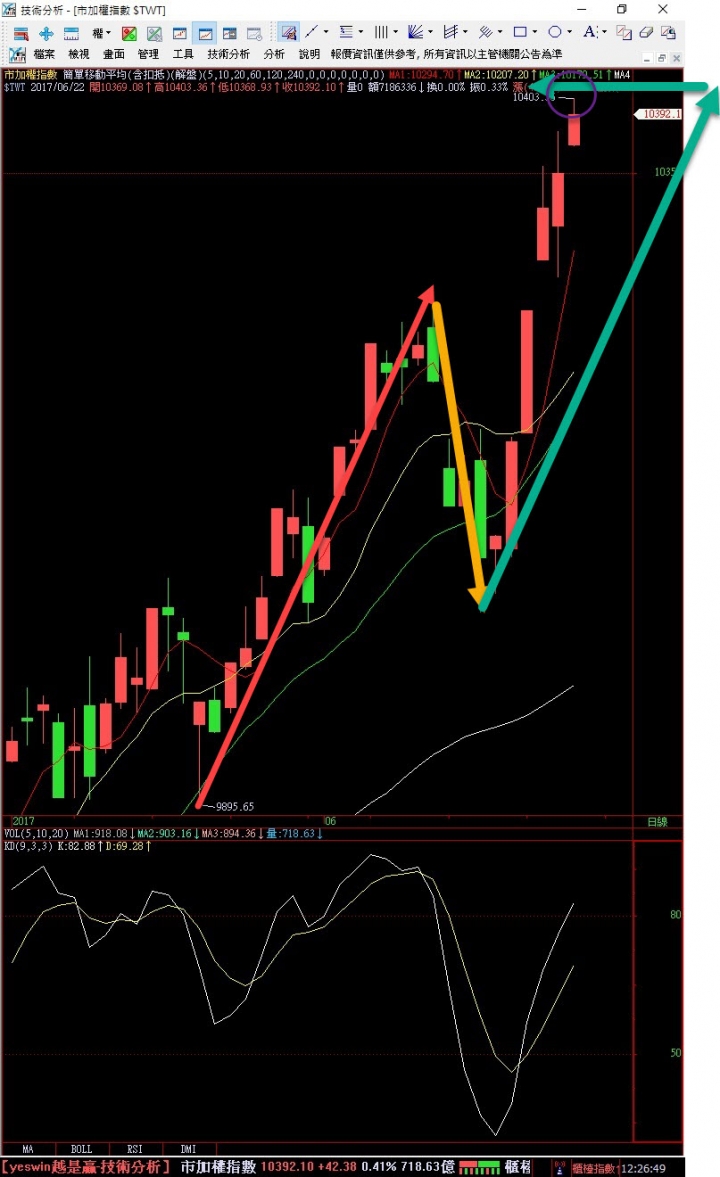This screenshot has width=720, height=1177.
Task: Minimize the application window
Action: [x=582, y=9]
